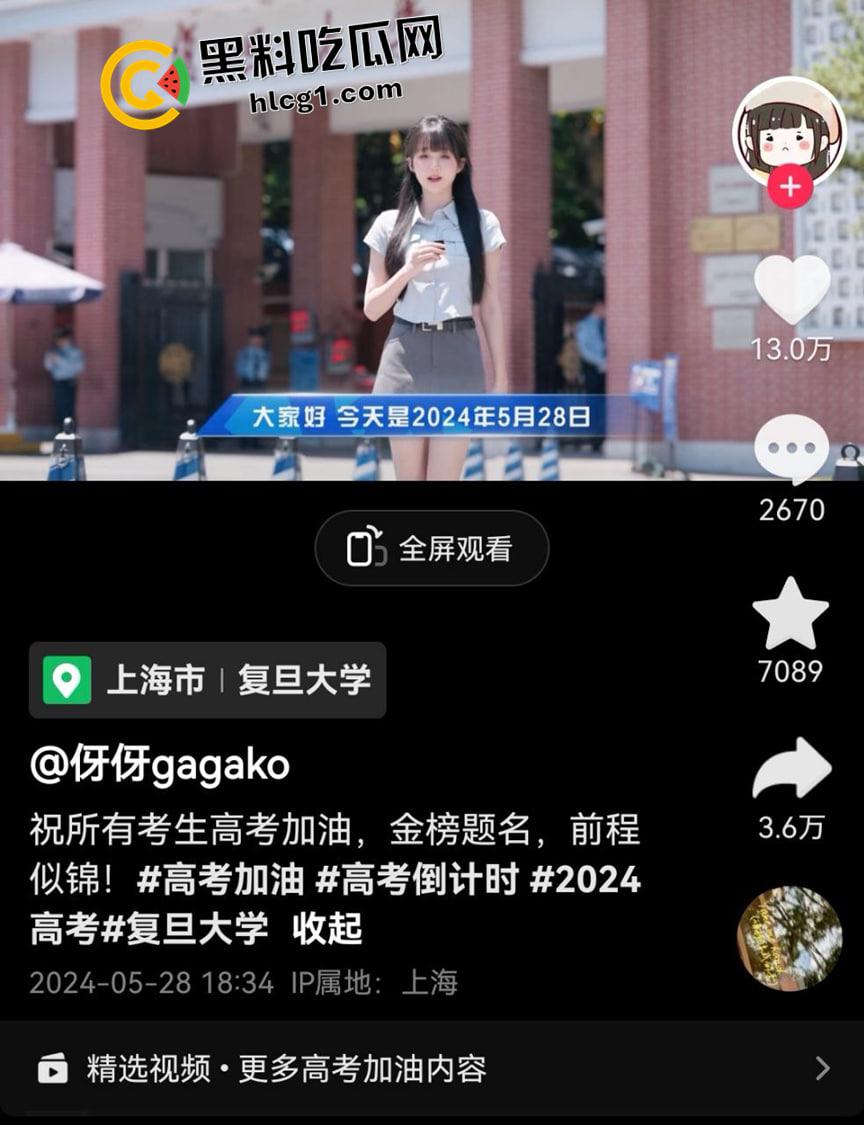Open the #复旦大学 hashtag
This screenshot has height=1125, width=864.
click(185, 929)
